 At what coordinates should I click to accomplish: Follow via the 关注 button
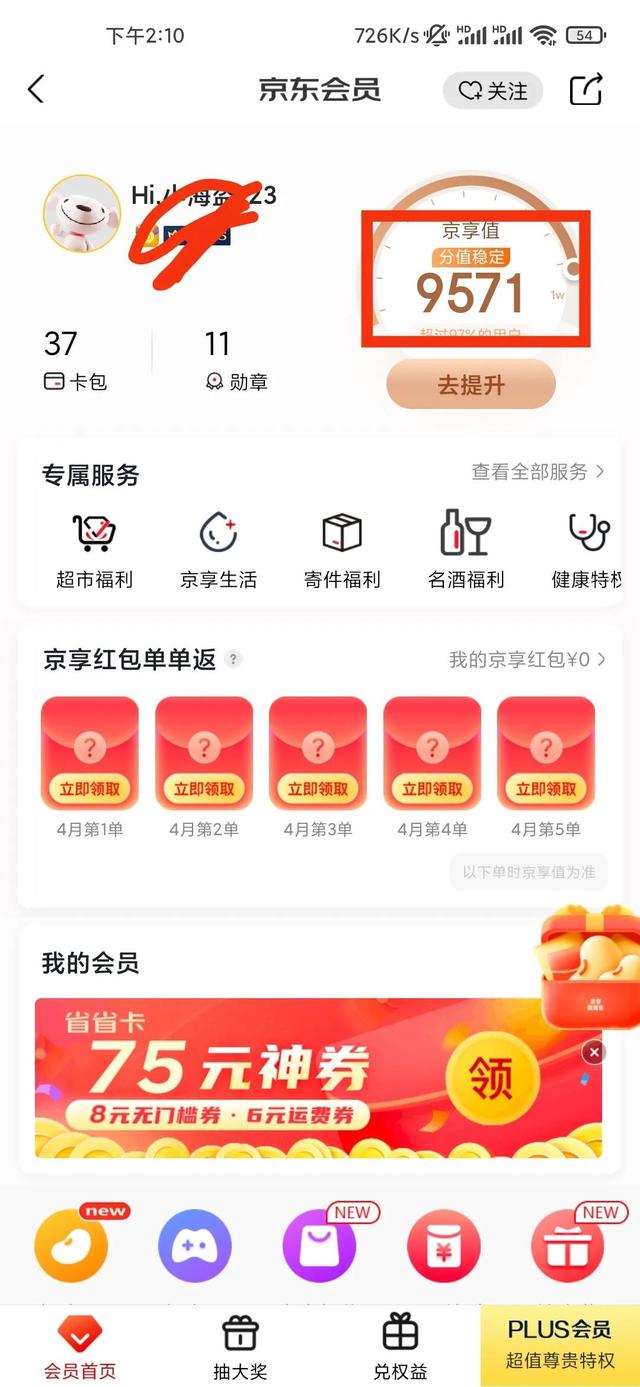(x=492, y=91)
